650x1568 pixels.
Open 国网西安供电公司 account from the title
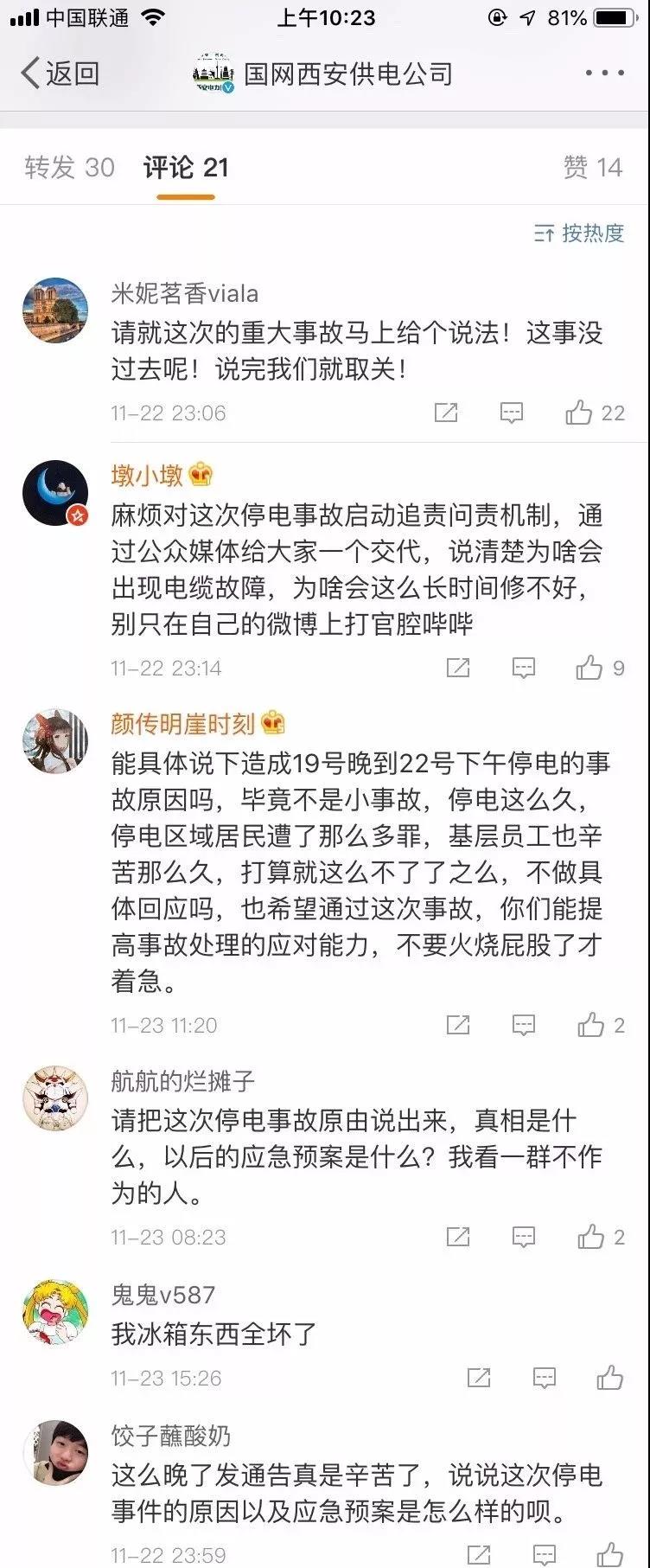click(347, 74)
